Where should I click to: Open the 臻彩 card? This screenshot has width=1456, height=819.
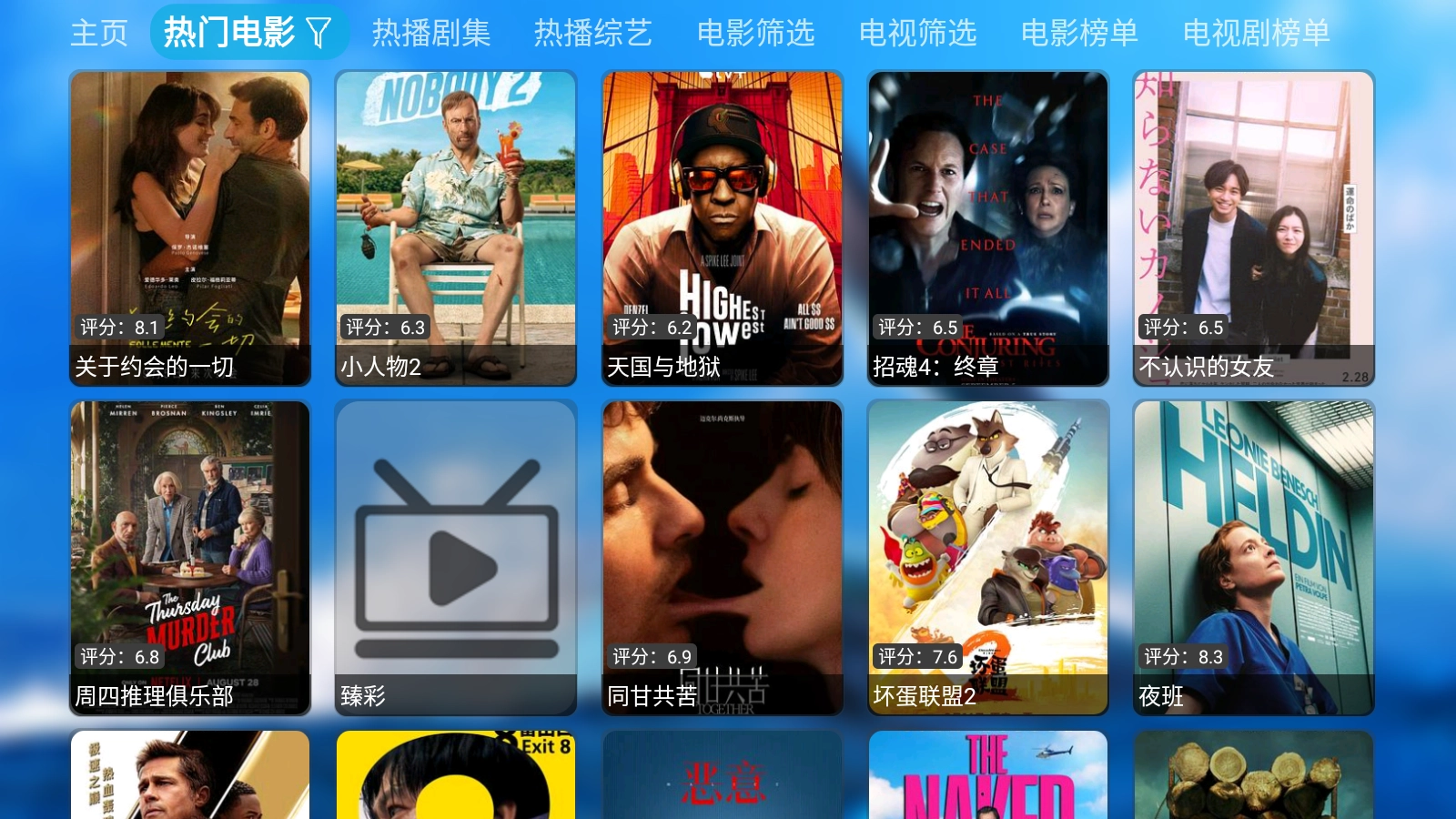[x=456, y=557]
